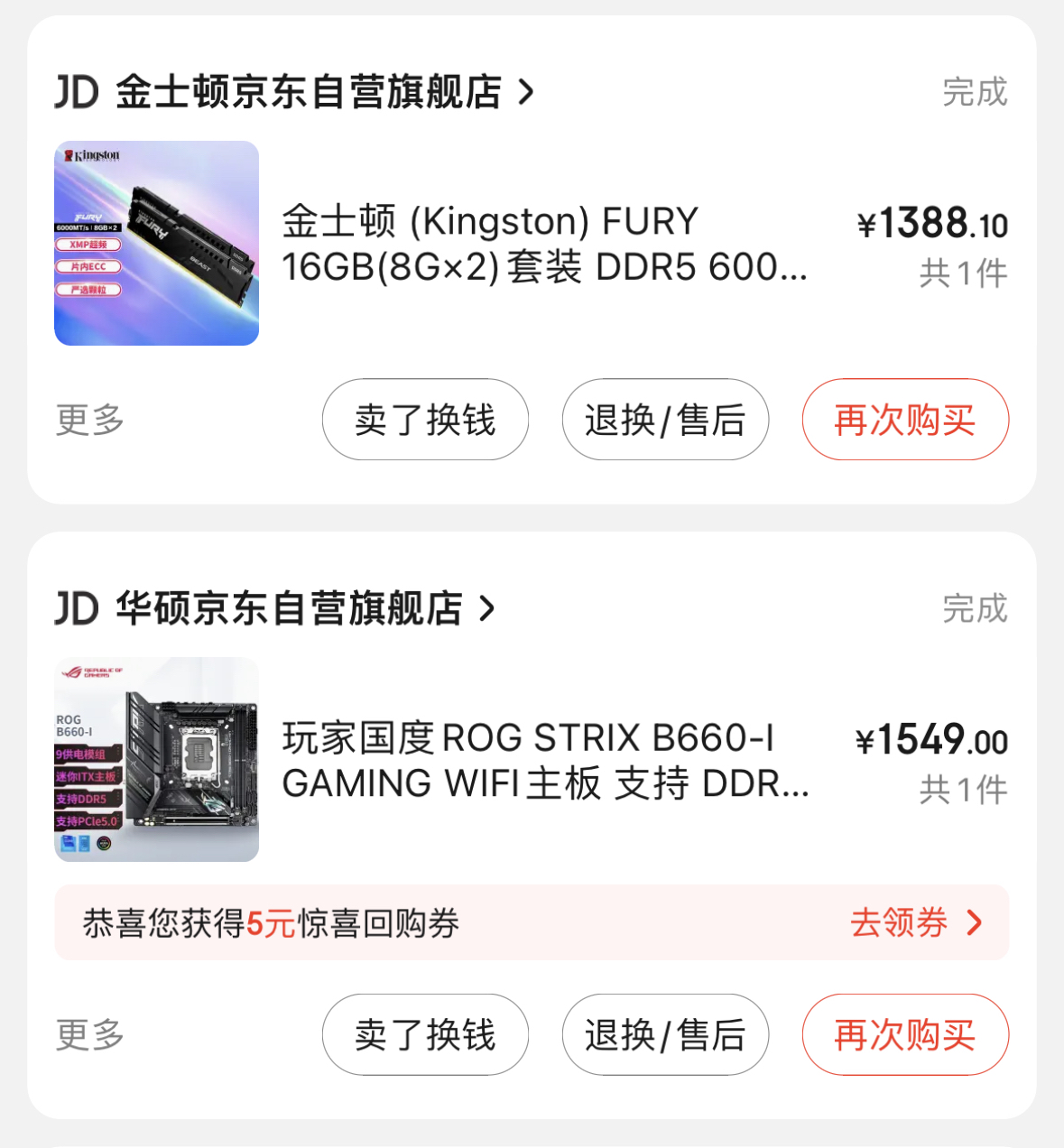The height and width of the screenshot is (1148, 1064).
Task: Click 再次购买 on the ROG motherboard order
Action: 905,1035
